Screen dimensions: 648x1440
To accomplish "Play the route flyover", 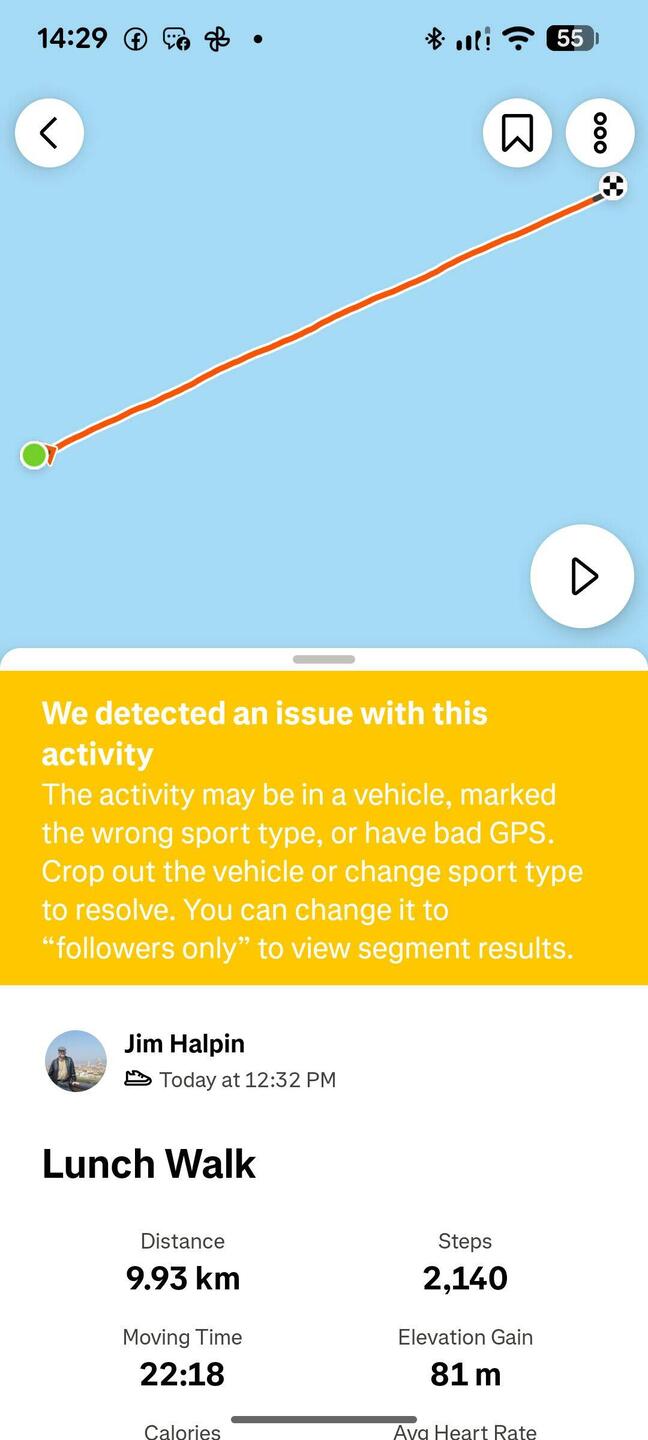I will click(582, 576).
